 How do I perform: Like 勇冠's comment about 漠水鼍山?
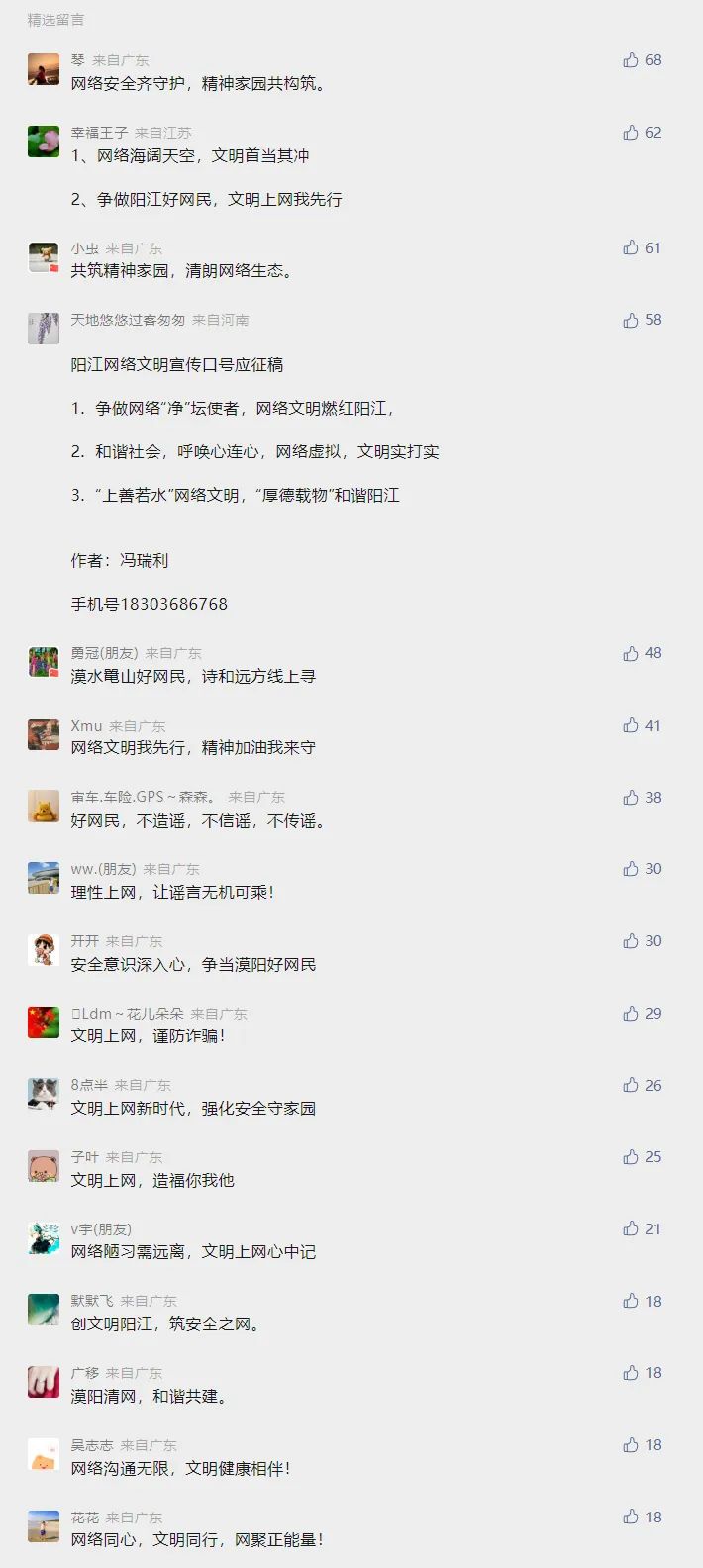(631, 653)
